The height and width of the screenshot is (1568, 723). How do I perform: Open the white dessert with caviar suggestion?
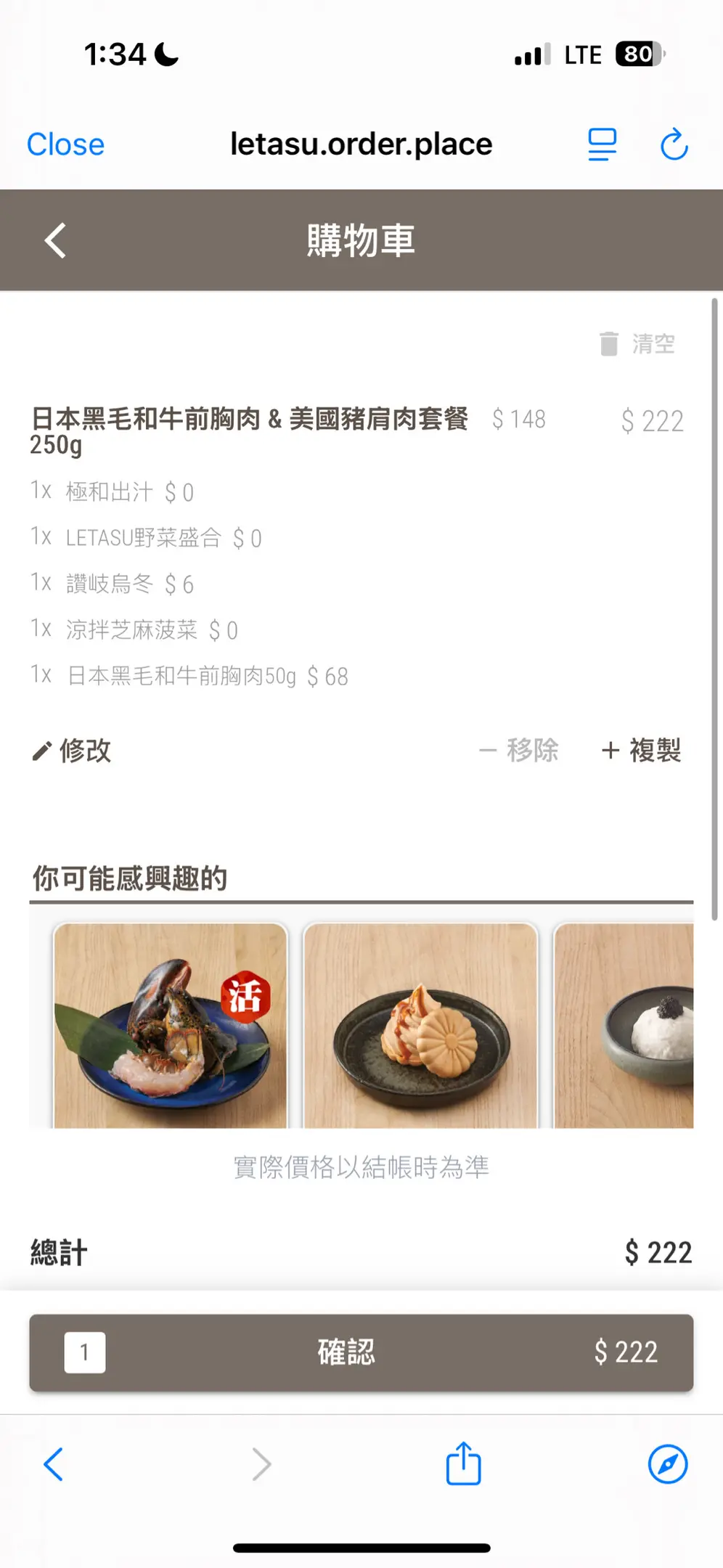[x=624, y=1025]
